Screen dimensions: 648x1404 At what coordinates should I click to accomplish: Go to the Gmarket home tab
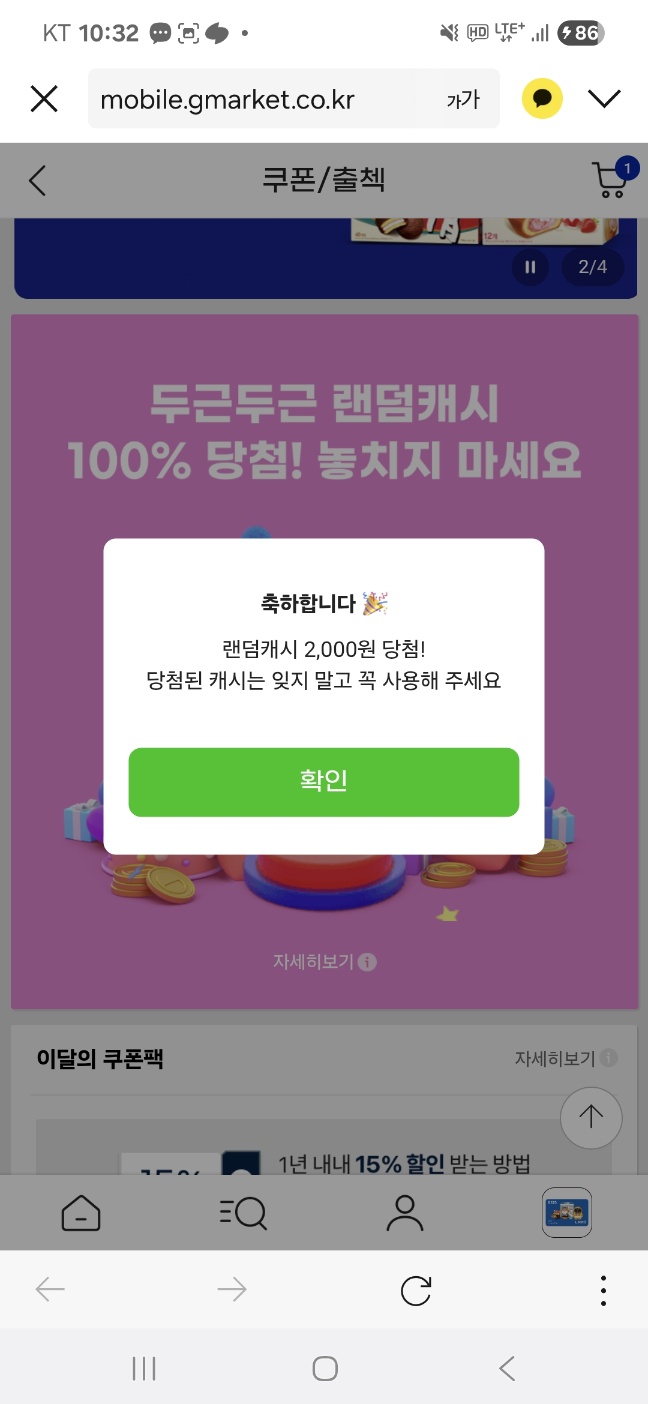pos(81,1213)
